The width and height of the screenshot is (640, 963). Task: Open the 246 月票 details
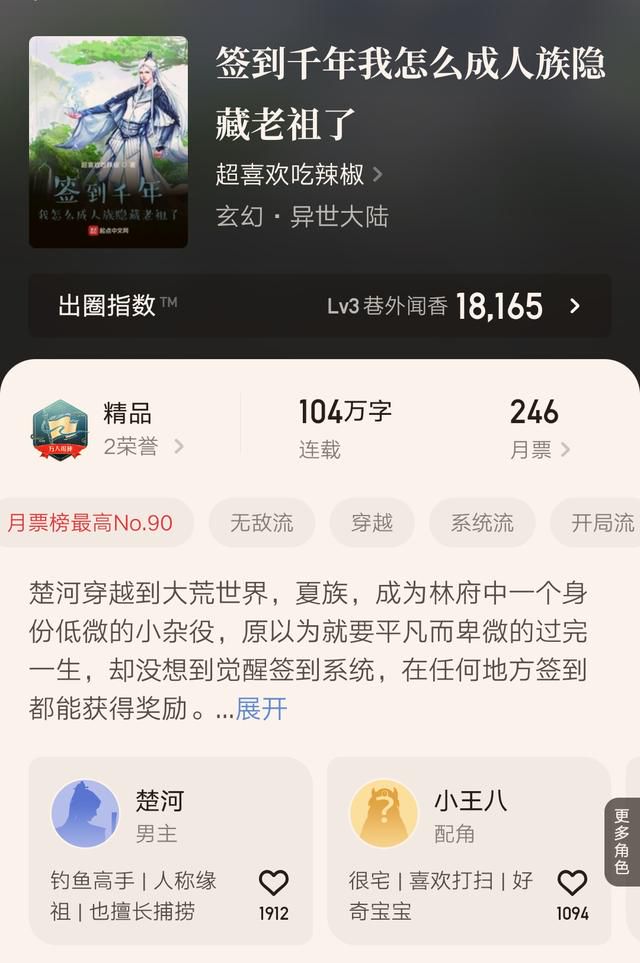[x=539, y=430]
